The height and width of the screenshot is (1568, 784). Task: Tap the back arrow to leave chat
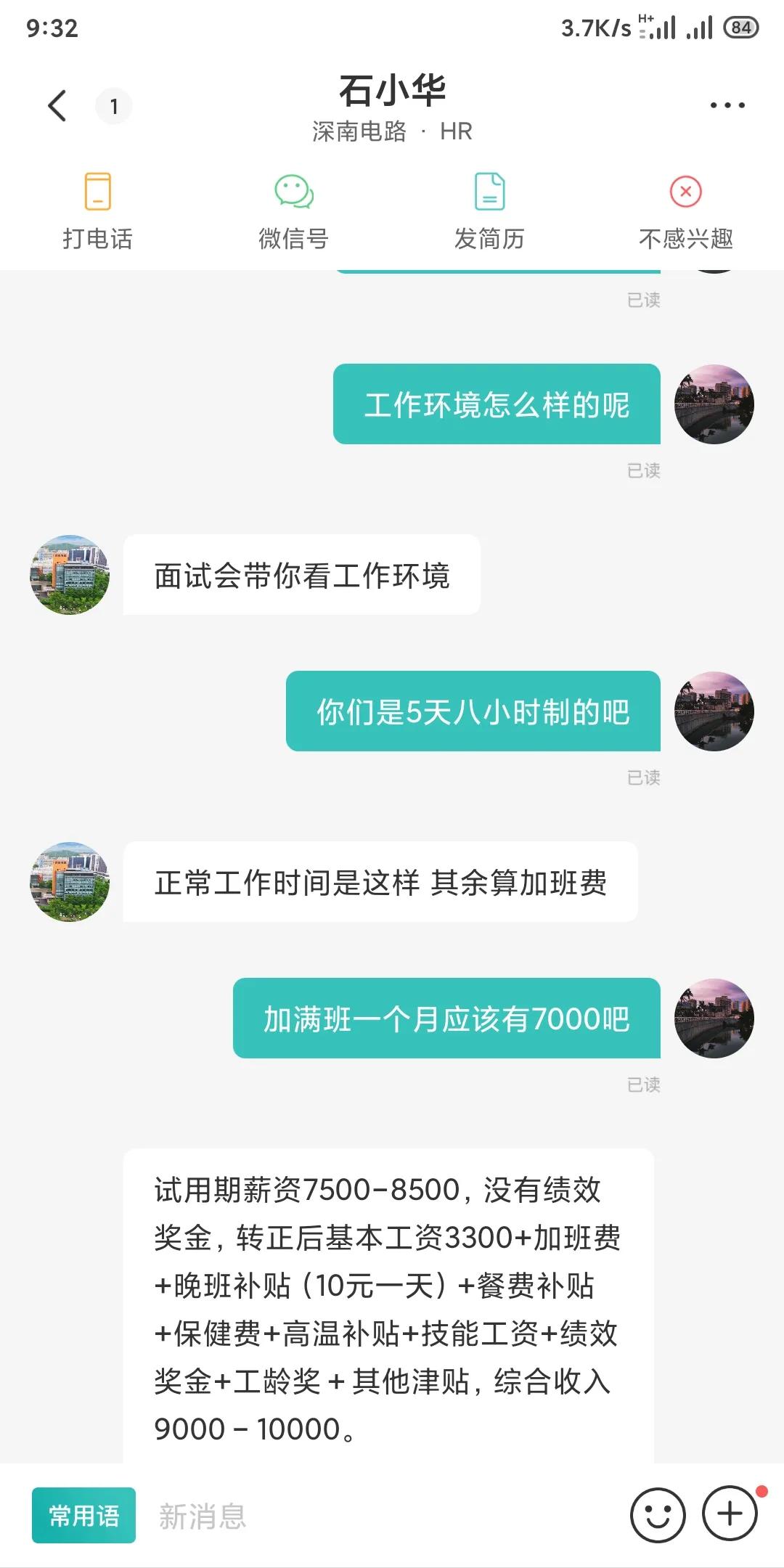56,105
